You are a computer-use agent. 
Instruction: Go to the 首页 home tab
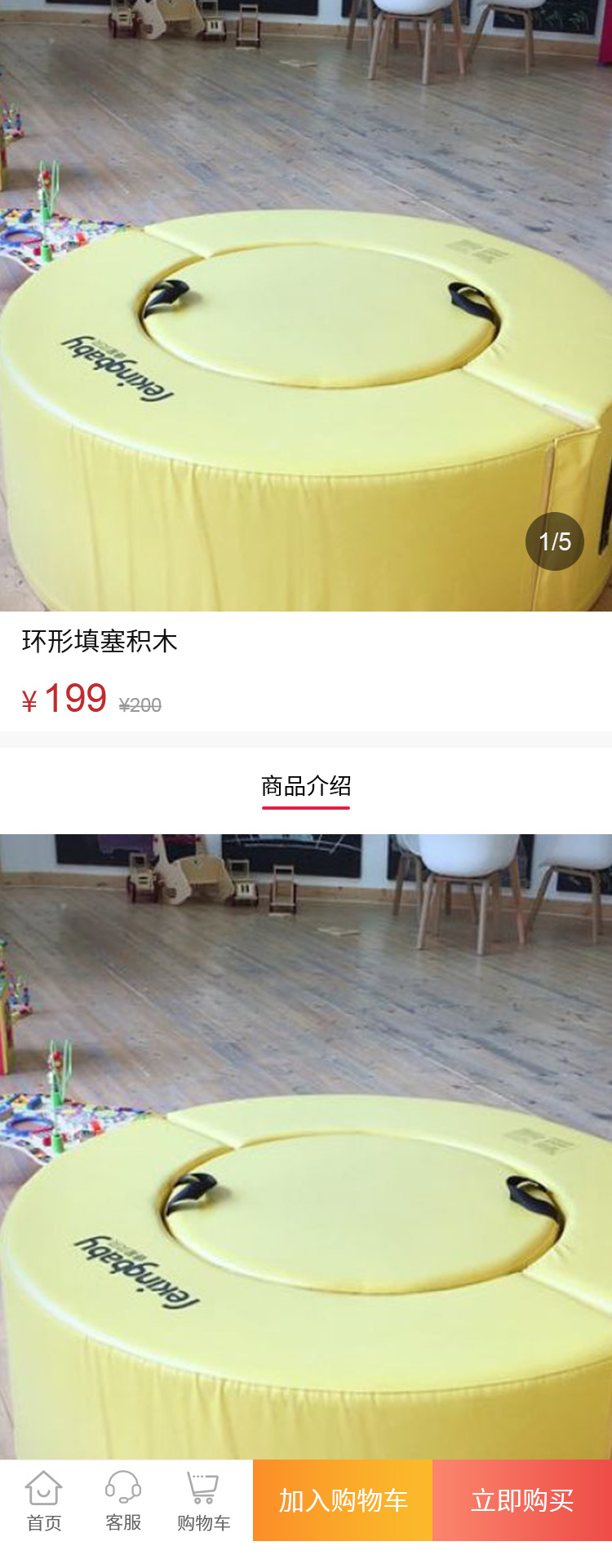44,1500
